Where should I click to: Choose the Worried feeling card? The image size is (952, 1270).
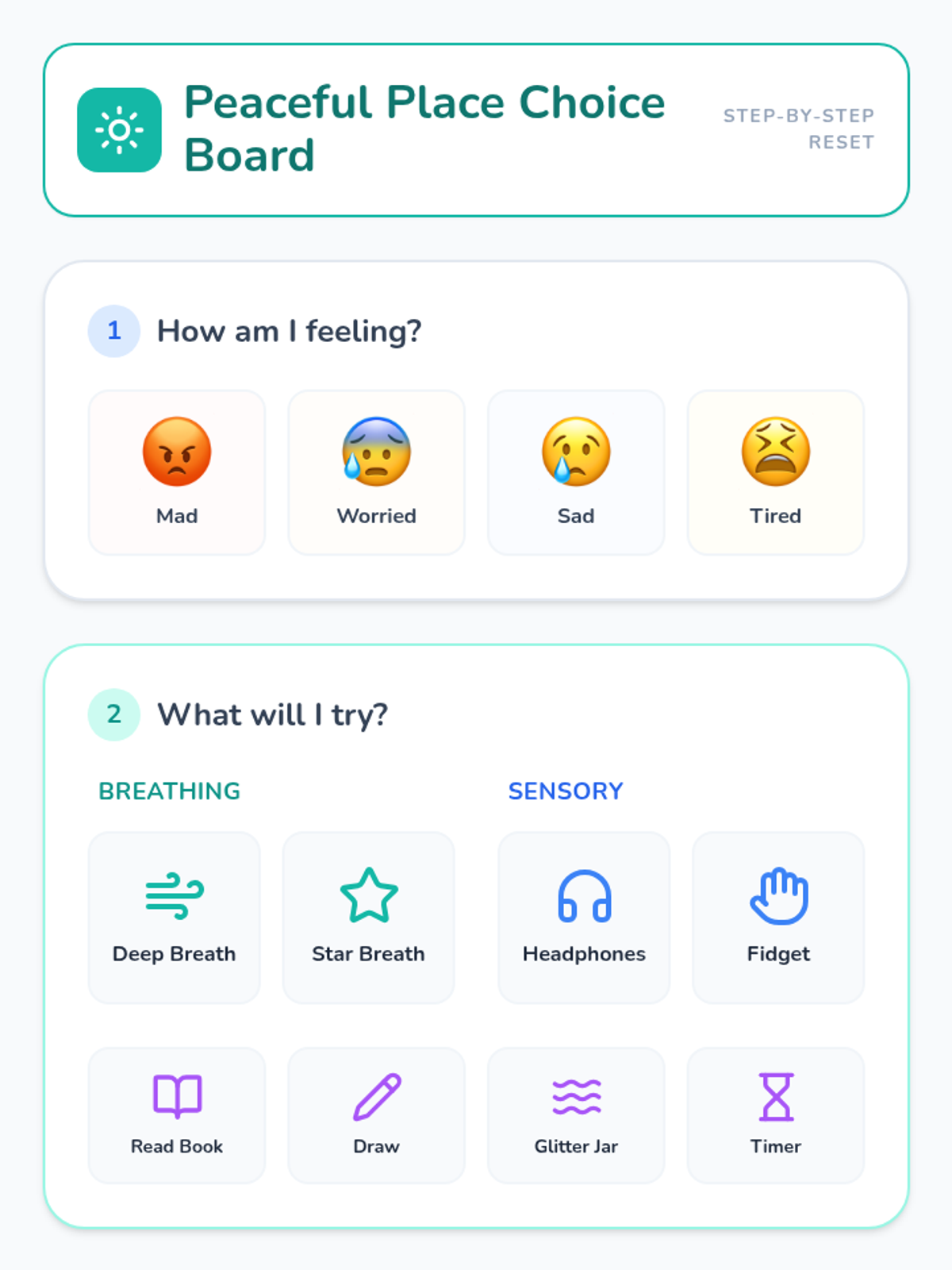(x=377, y=472)
